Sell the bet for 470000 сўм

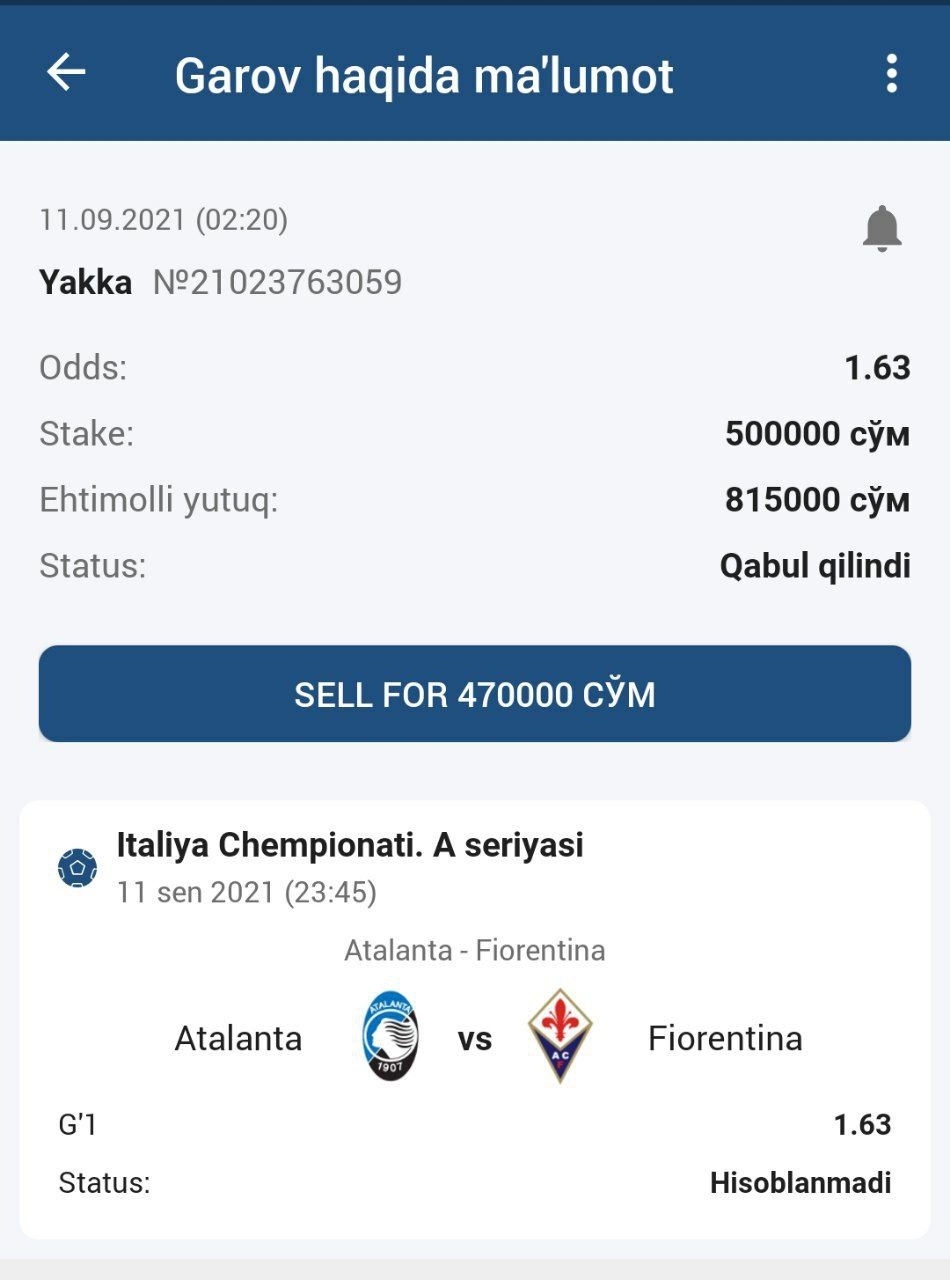click(x=475, y=694)
